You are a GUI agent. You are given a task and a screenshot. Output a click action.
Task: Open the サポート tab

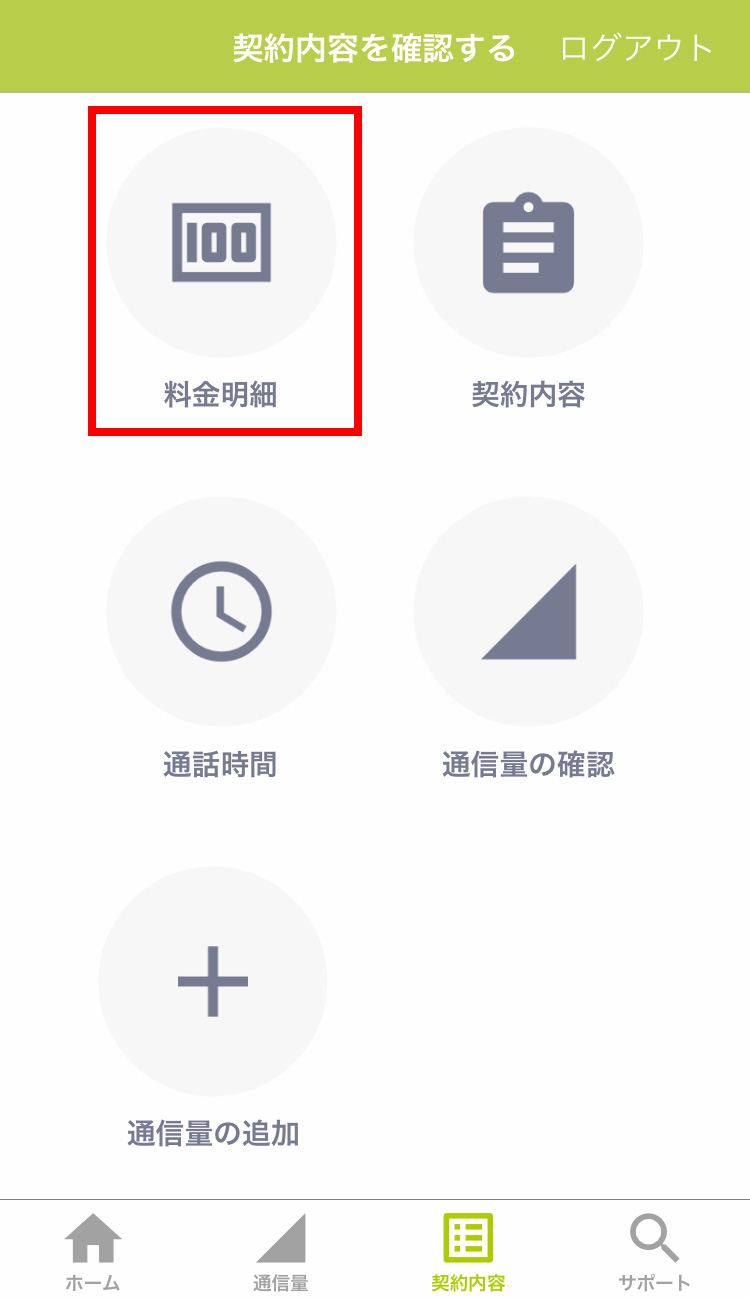click(655, 1251)
